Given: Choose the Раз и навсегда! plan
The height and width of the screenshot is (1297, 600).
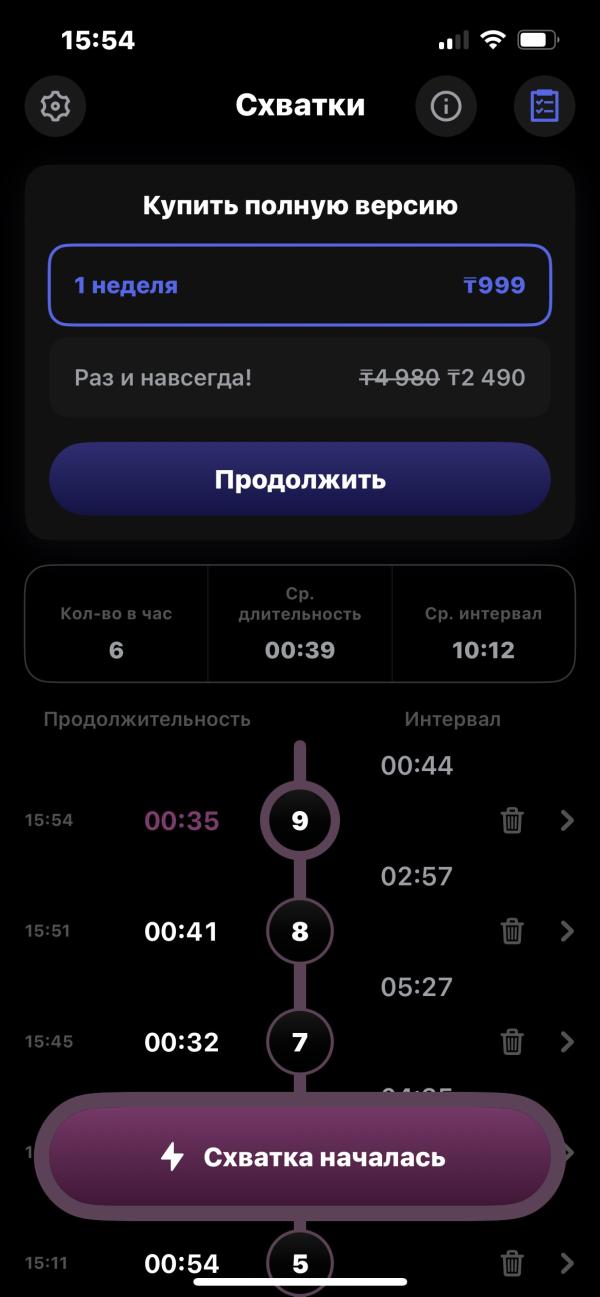Looking at the screenshot, I should tap(300, 377).
